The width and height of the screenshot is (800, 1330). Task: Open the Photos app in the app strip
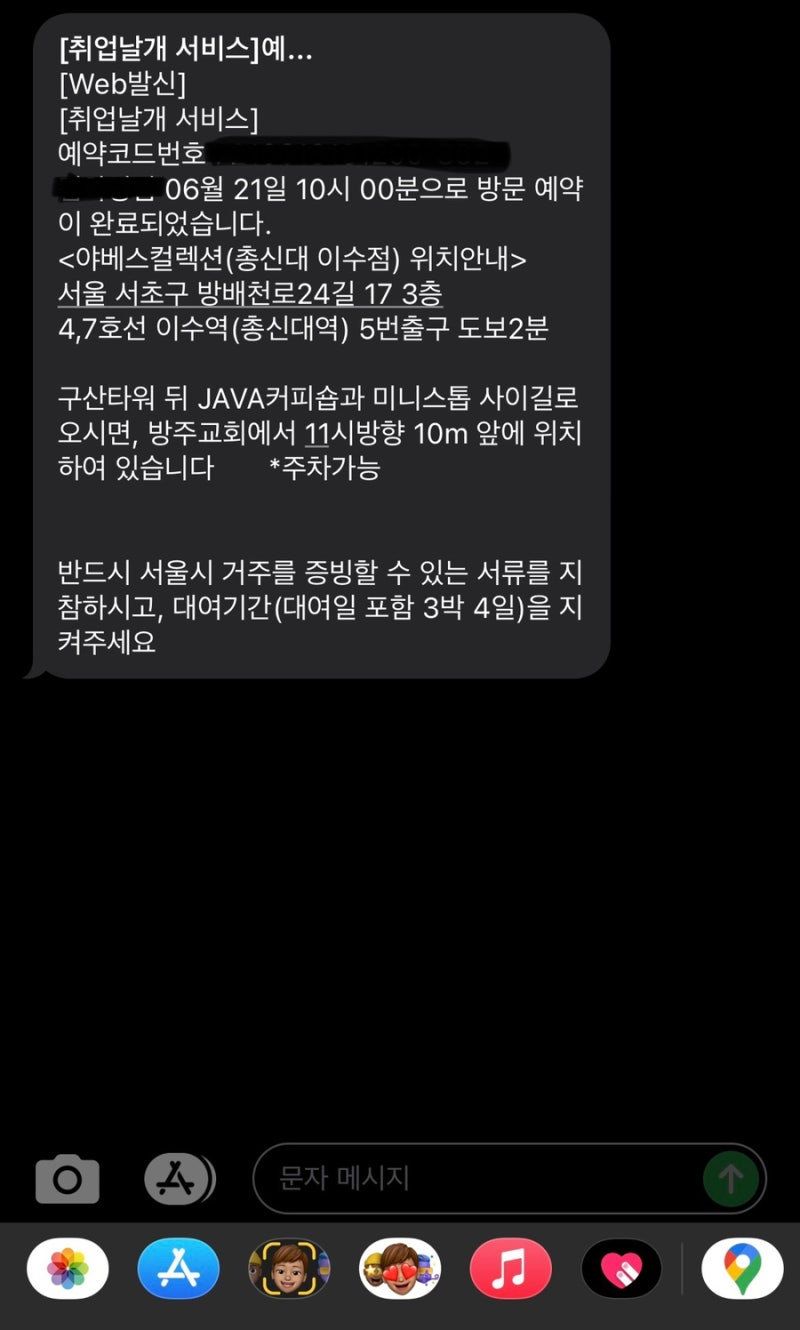(x=68, y=1268)
